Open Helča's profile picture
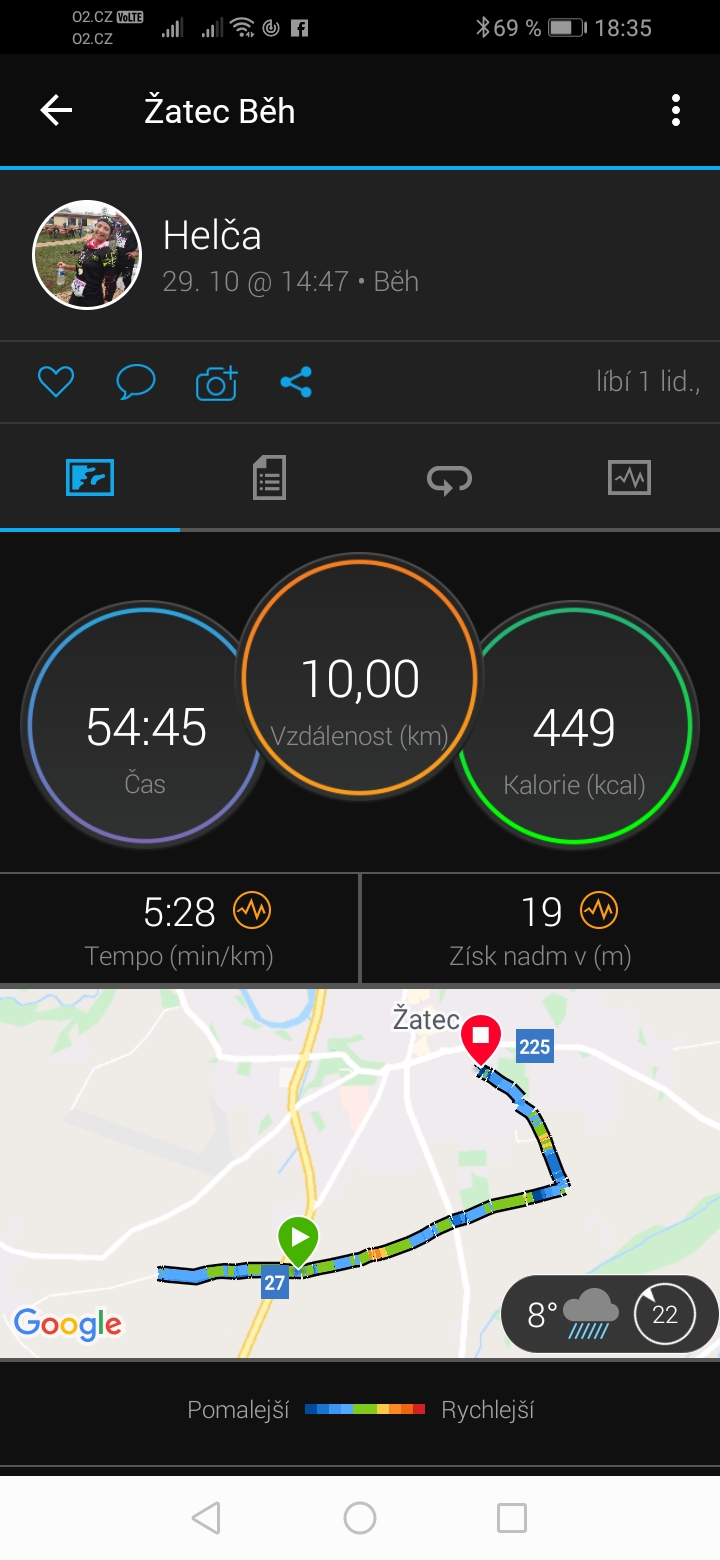720x1560 pixels. point(87,255)
